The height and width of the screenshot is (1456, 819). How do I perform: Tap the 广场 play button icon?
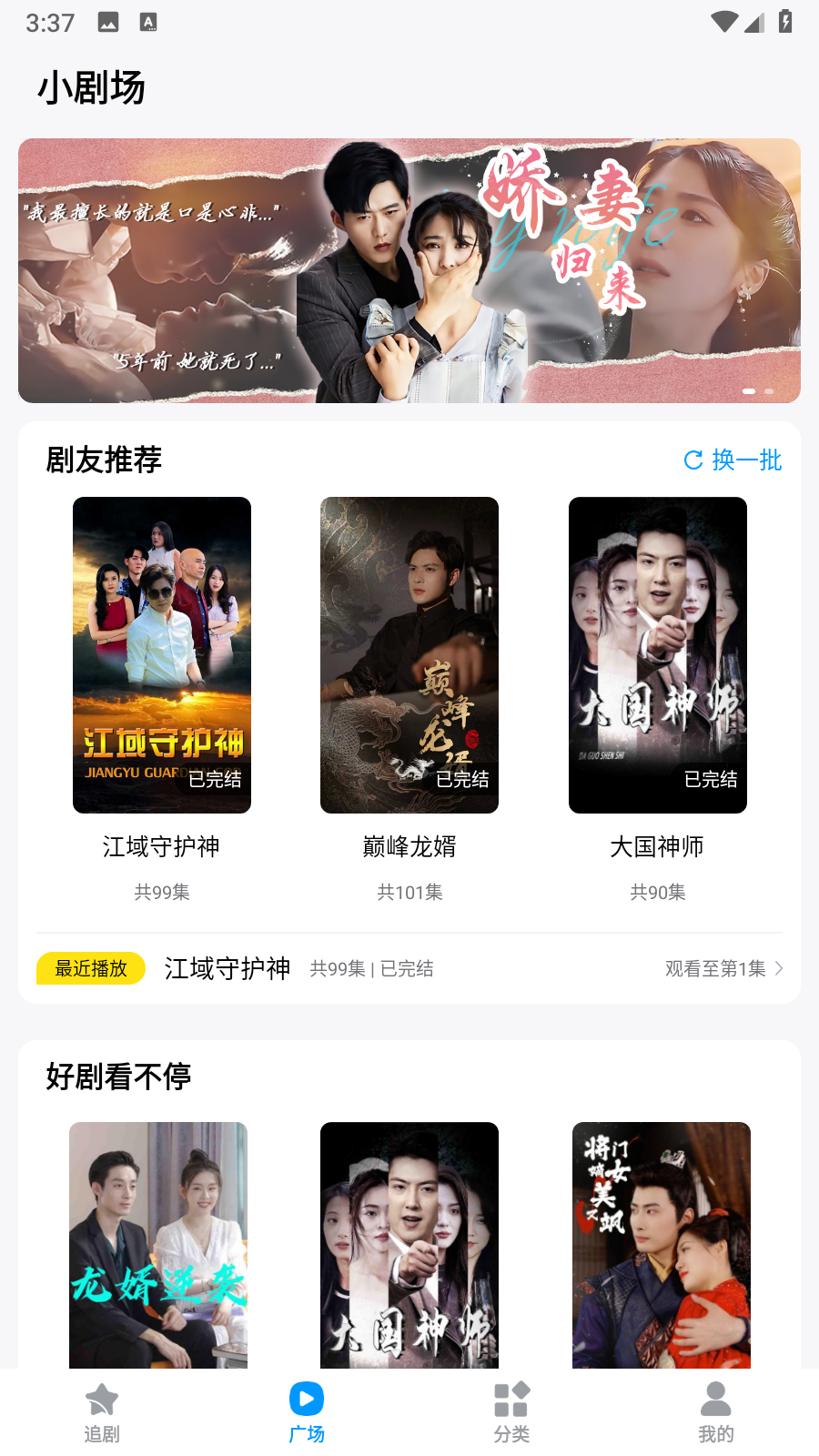[307, 1398]
